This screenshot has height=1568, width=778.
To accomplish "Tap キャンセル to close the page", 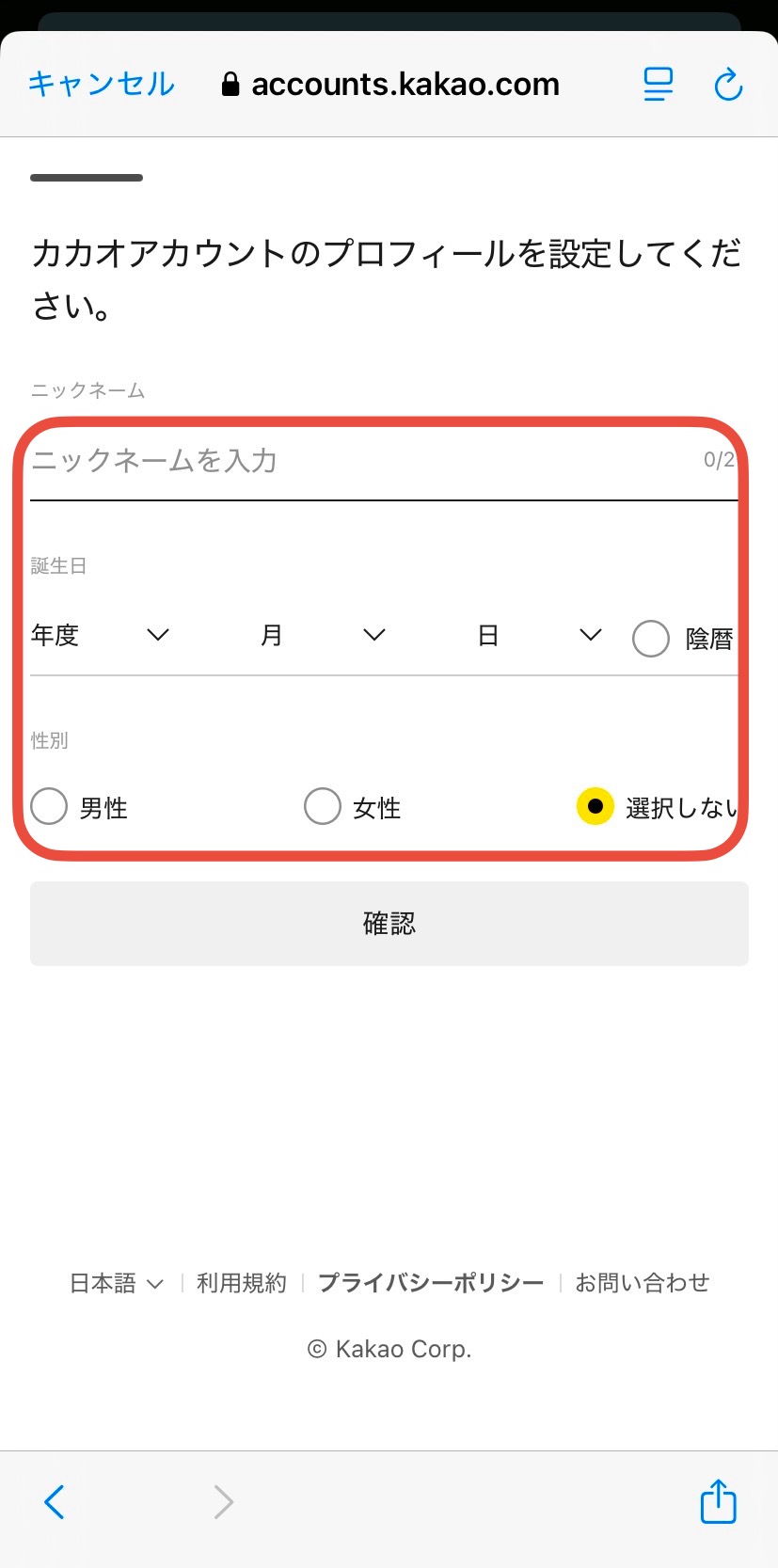I will click(102, 85).
